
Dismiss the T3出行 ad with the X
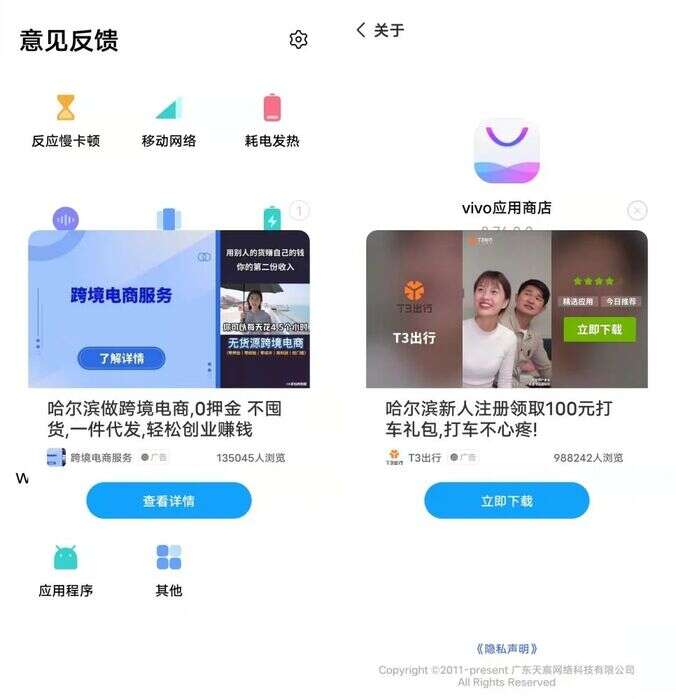(637, 211)
